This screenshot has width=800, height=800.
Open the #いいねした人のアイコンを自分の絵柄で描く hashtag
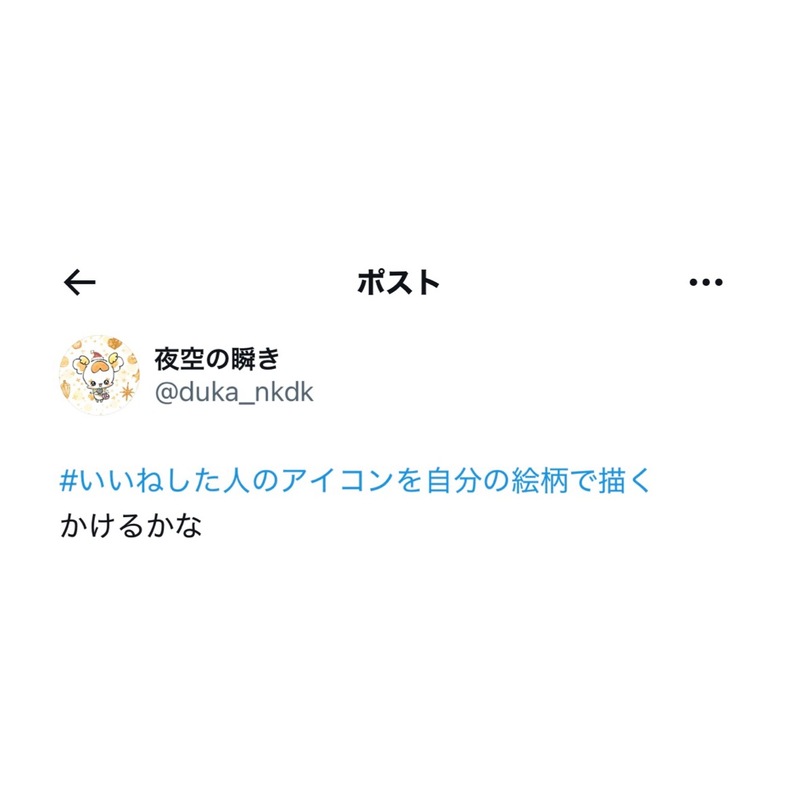[356, 479]
